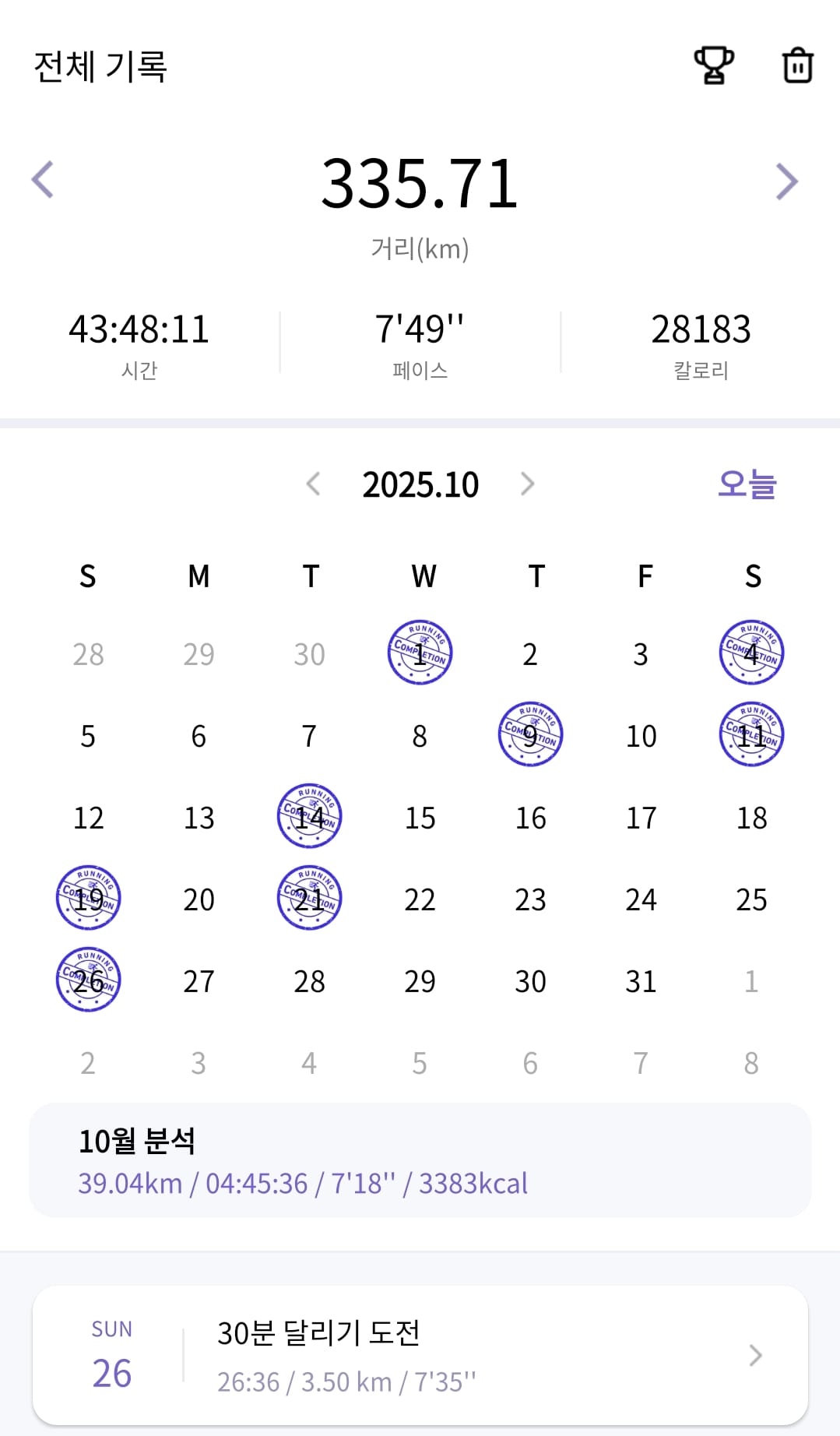The image size is (840, 1436).
Task: Show previous total record stat
Action: [43, 181]
